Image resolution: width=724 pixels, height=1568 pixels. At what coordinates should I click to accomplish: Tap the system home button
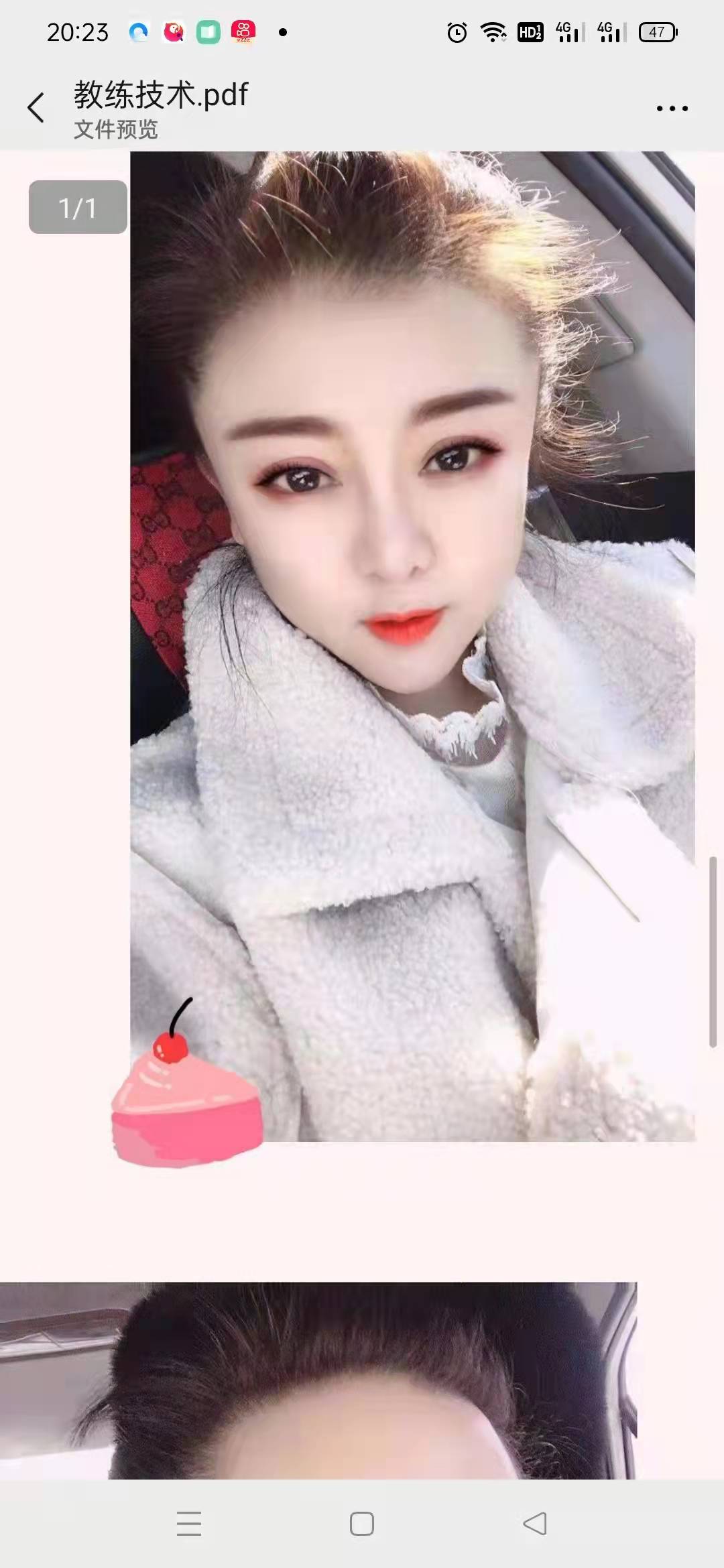pos(362,1523)
